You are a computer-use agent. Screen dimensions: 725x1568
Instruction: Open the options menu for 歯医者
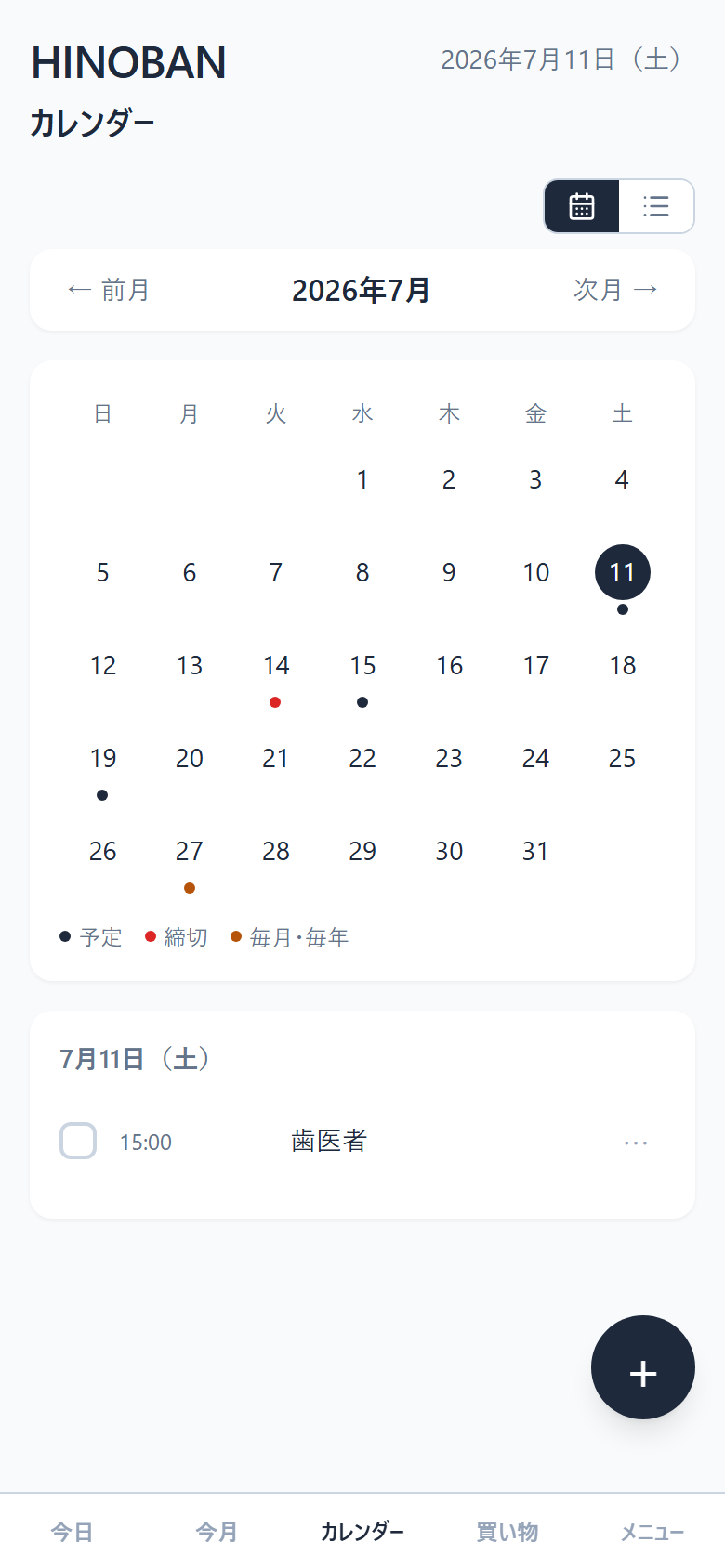click(636, 1142)
